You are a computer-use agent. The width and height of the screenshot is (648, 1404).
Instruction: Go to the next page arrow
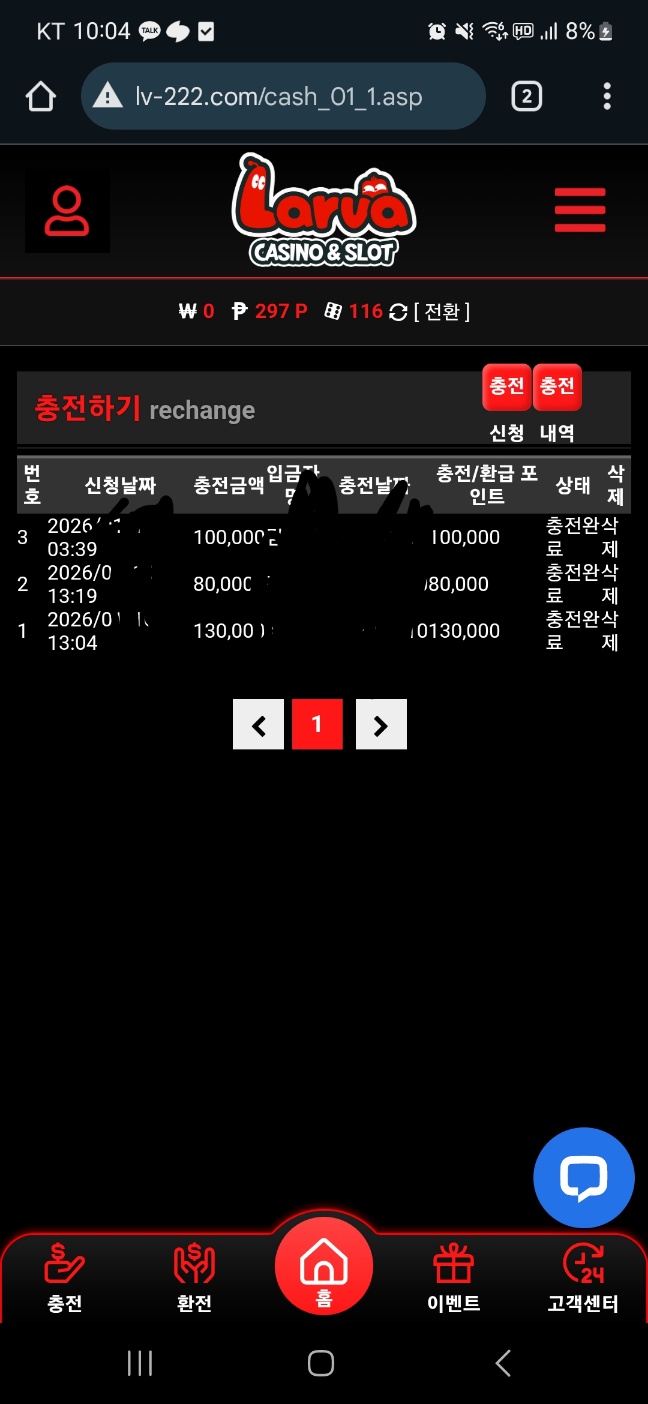(x=381, y=724)
